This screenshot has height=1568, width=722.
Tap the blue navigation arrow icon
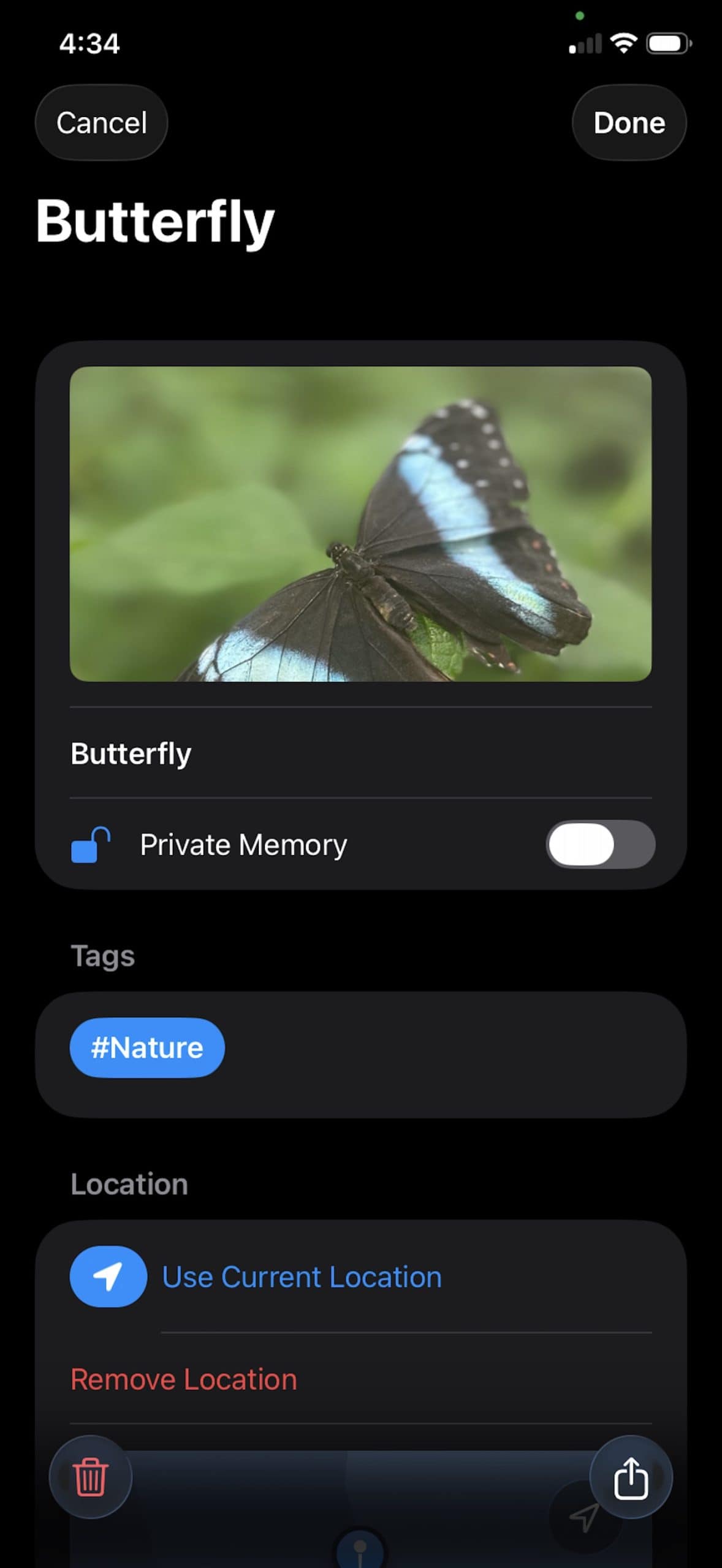pyautogui.click(x=108, y=1276)
